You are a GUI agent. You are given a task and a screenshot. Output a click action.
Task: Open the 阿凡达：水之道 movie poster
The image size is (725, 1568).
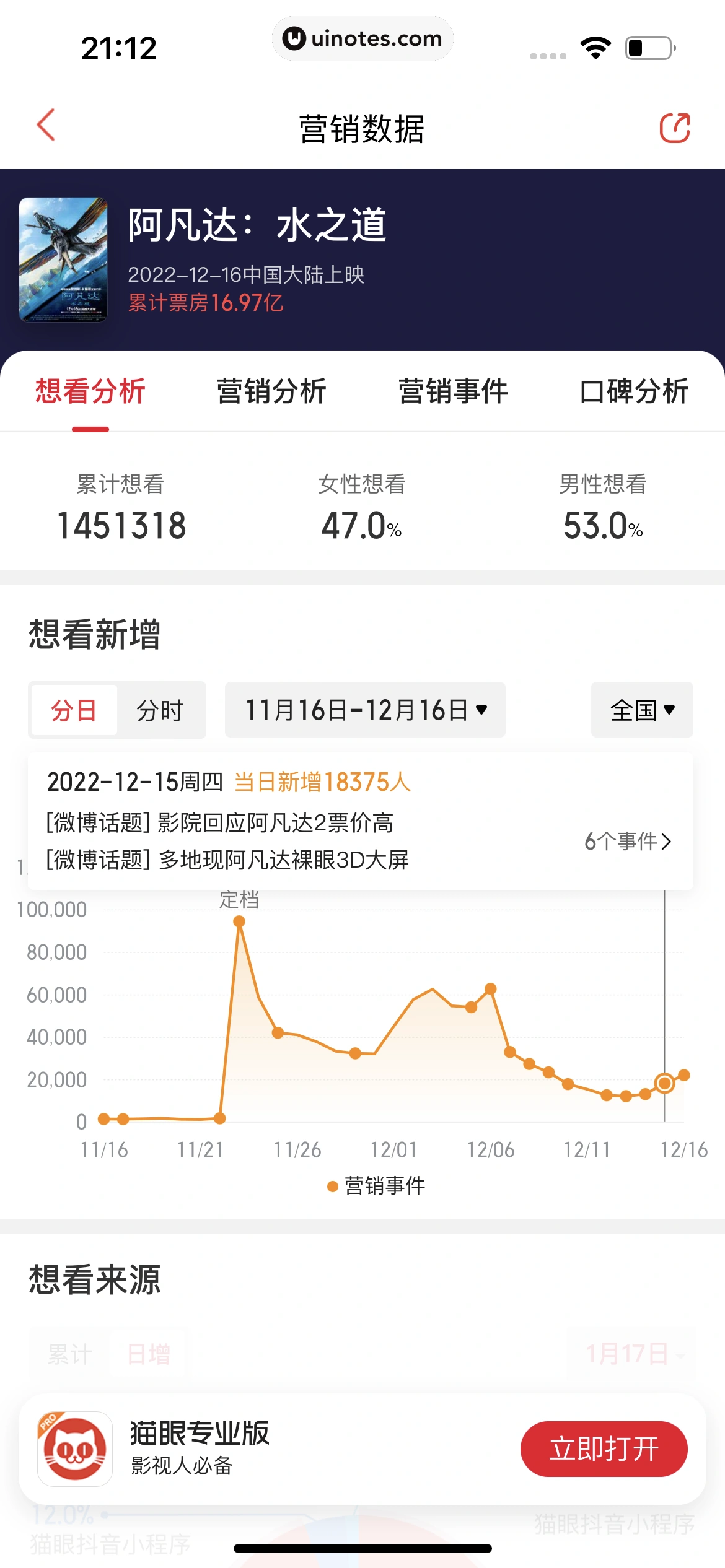point(63,259)
